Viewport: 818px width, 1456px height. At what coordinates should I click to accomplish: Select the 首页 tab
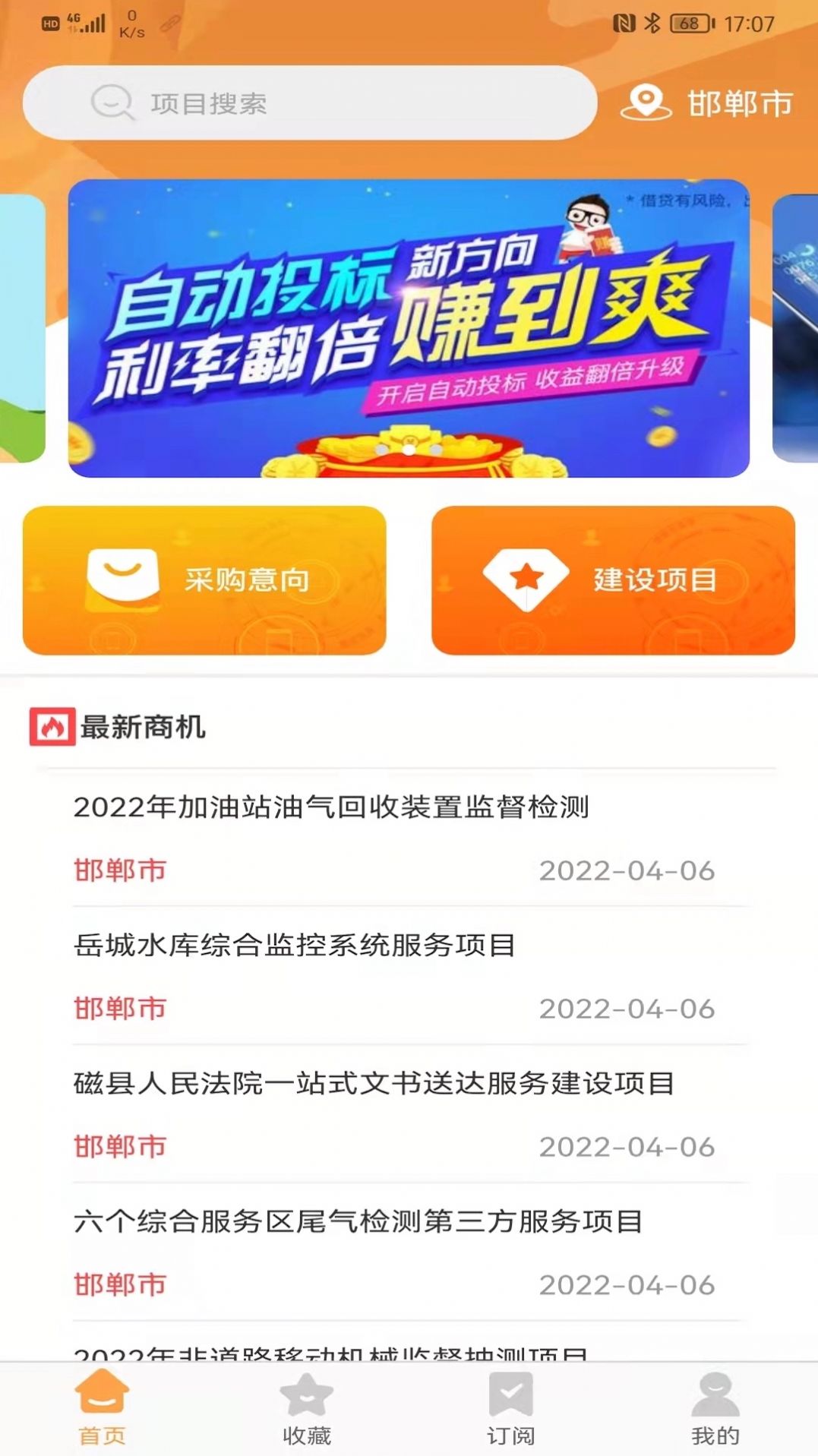click(x=103, y=1410)
